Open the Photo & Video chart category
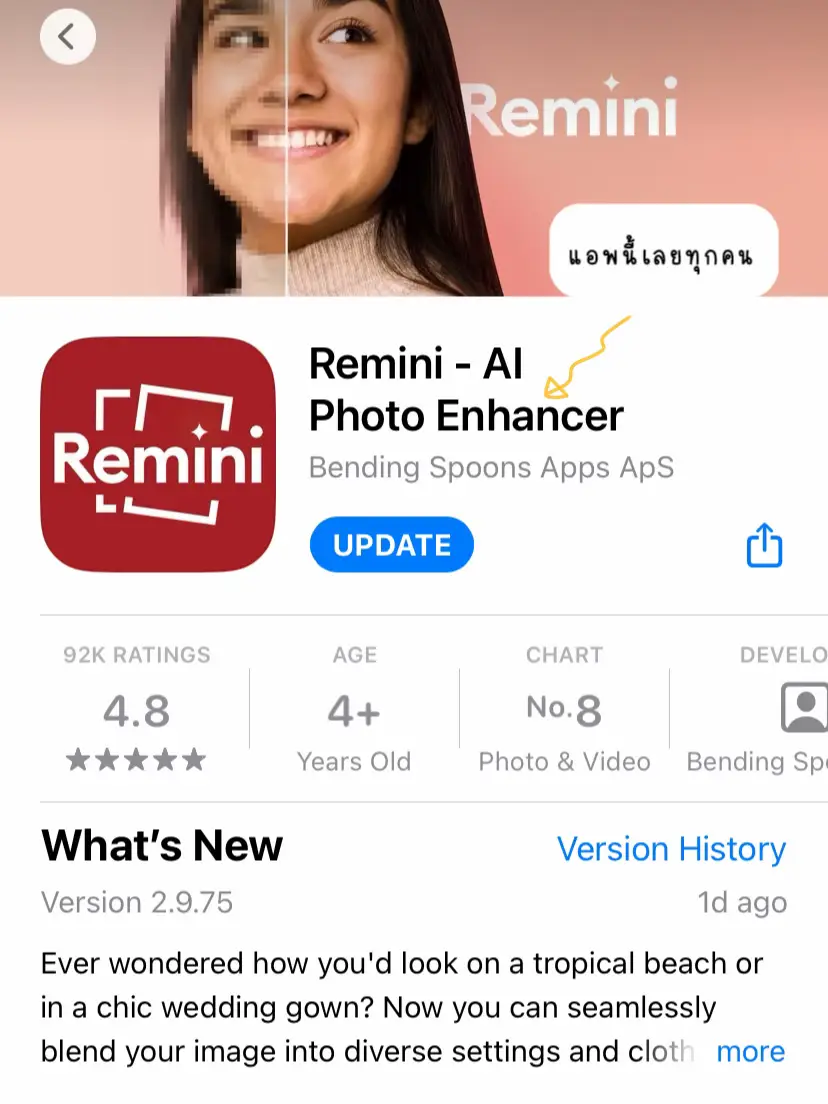828x1104 pixels. (x=563, y=761)
